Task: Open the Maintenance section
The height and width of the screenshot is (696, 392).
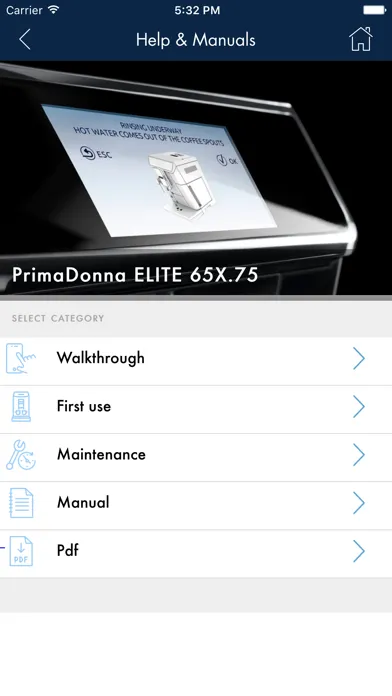Action: (196, 455)
